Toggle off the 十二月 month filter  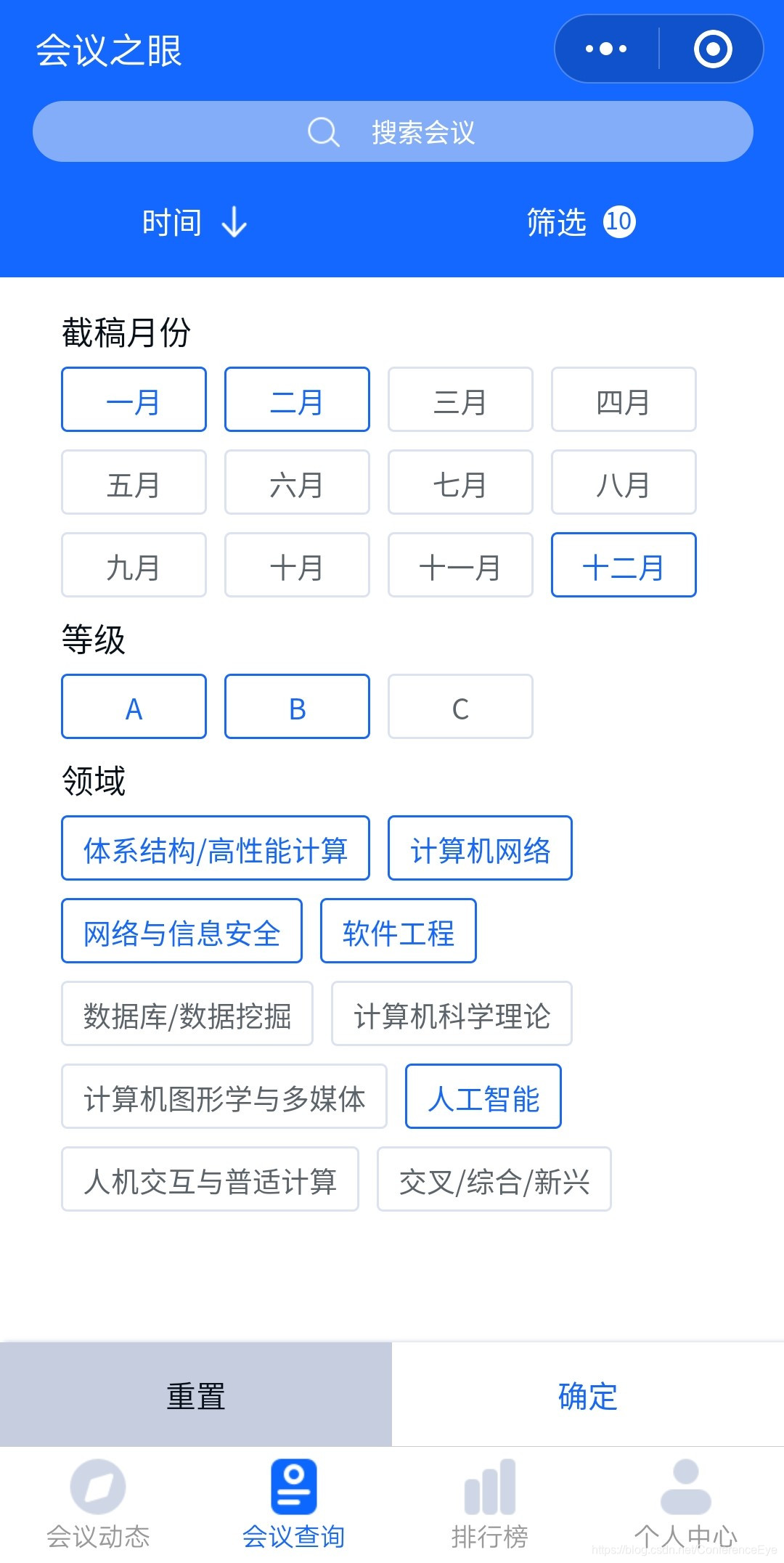click(624, 566)
